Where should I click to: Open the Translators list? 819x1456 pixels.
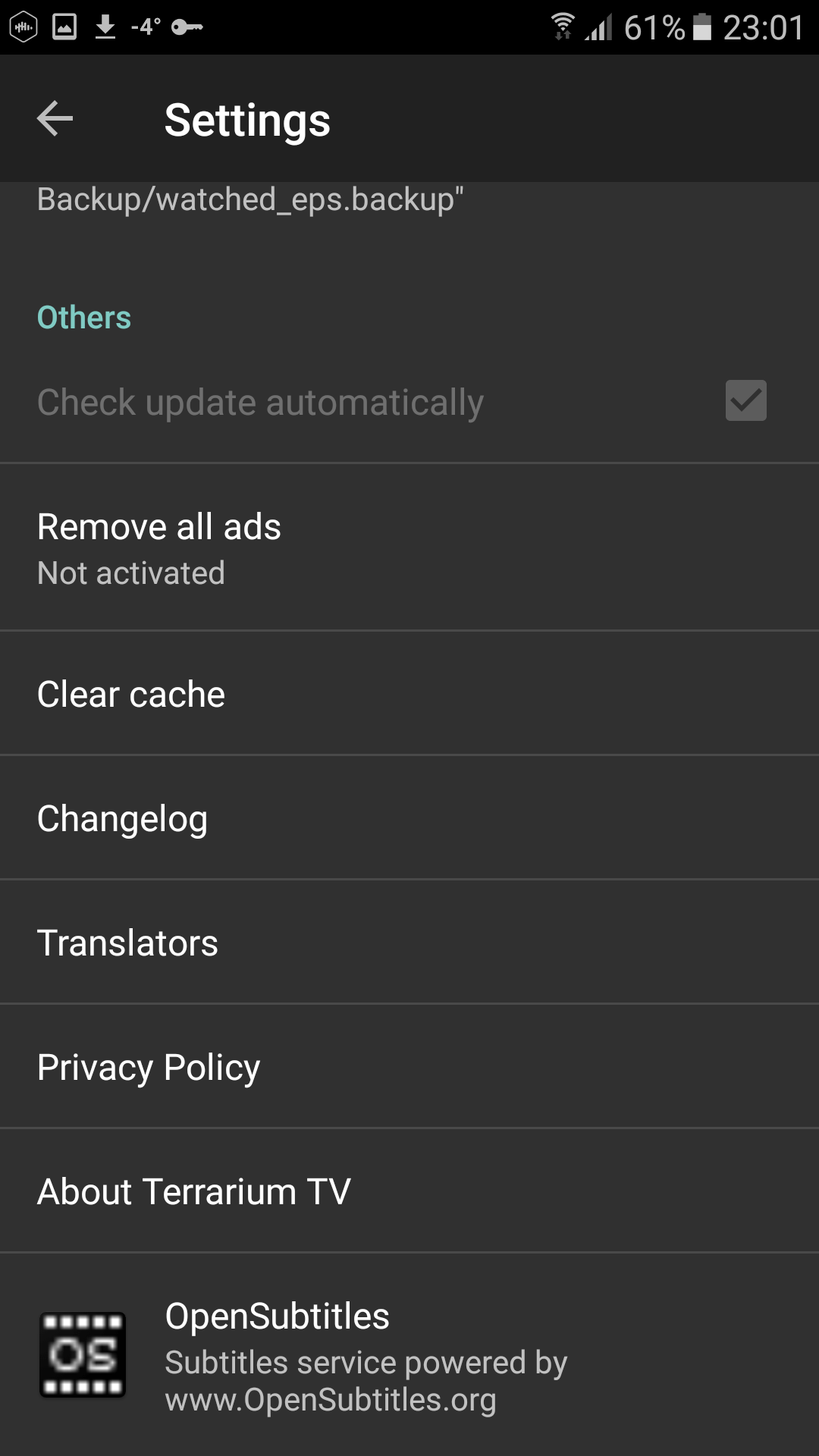tap(409, 942)
